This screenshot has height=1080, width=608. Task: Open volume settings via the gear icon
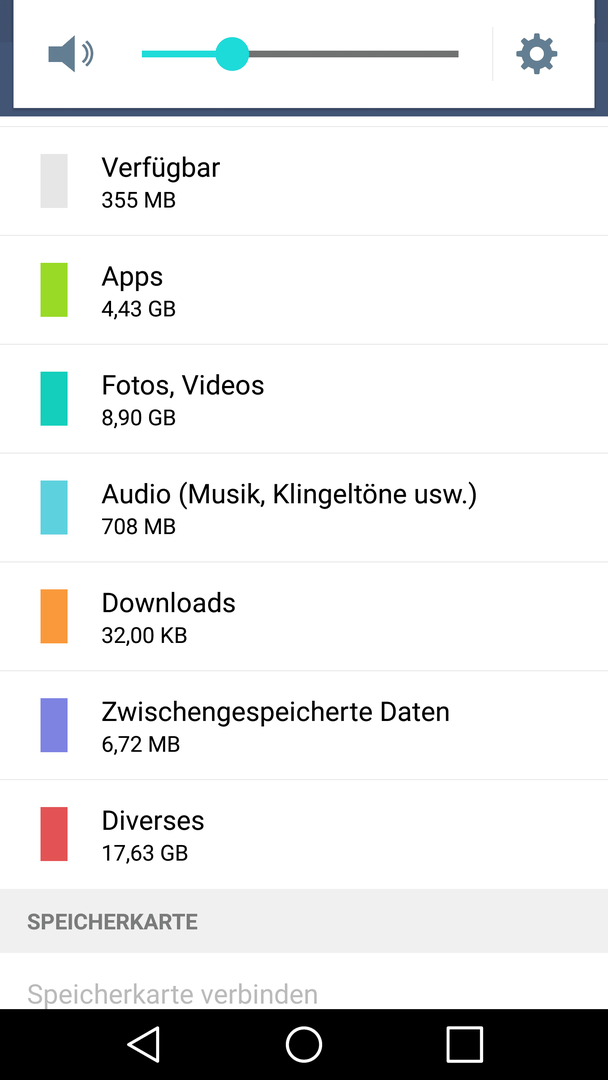tap(536, 54)
